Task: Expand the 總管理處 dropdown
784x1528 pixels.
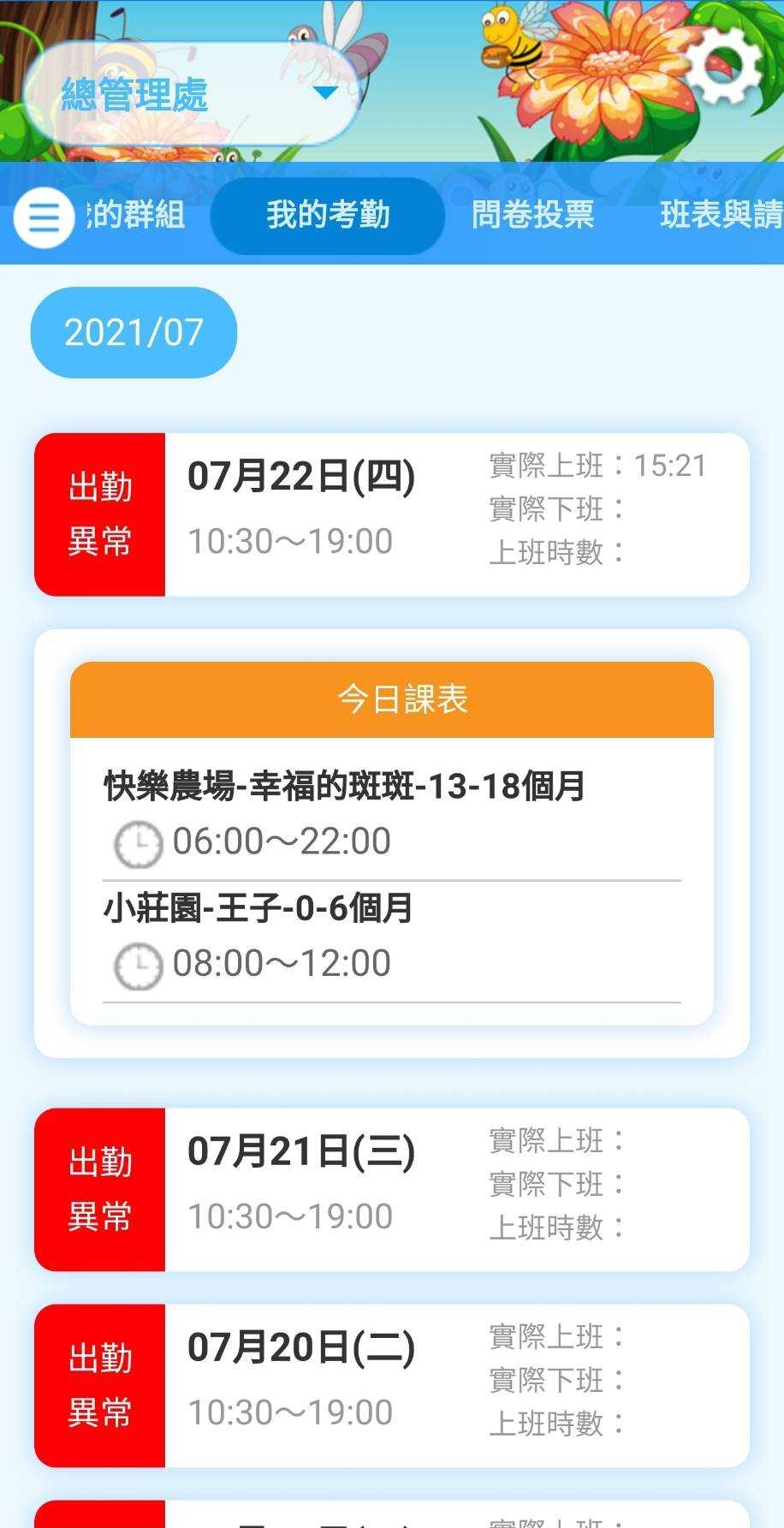Action: 193,93
